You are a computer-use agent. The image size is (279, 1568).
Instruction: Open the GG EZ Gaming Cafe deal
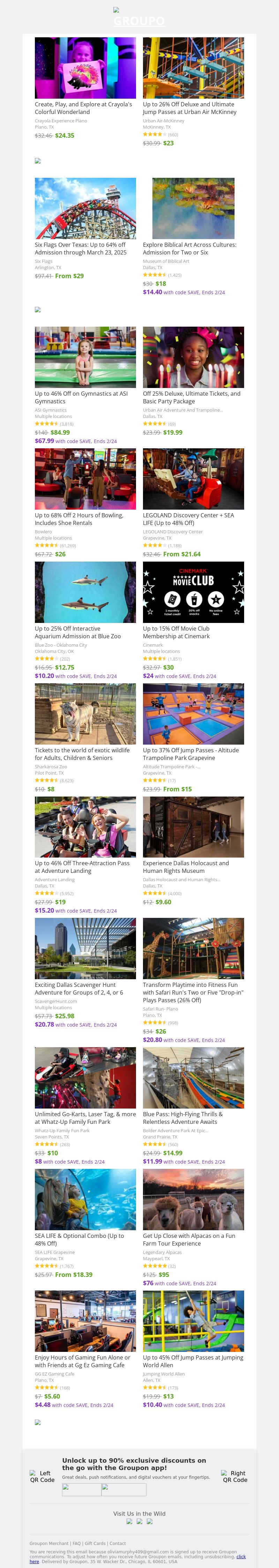click(85, 1321)
